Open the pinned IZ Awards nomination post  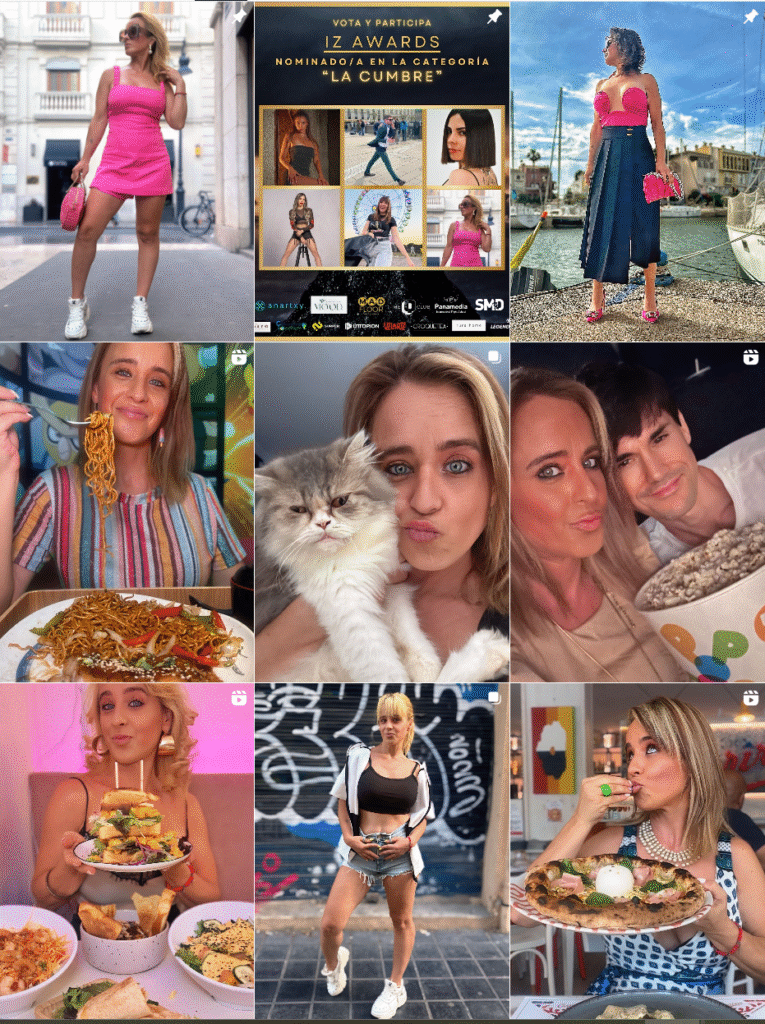point(381,170)
